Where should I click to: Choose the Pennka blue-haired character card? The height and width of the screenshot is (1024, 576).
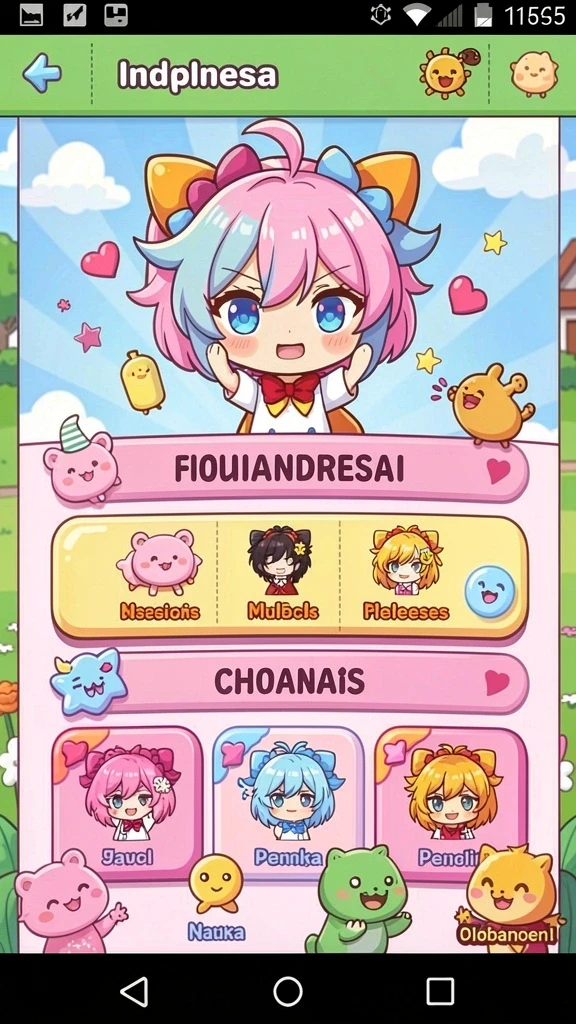coord(288,803)
